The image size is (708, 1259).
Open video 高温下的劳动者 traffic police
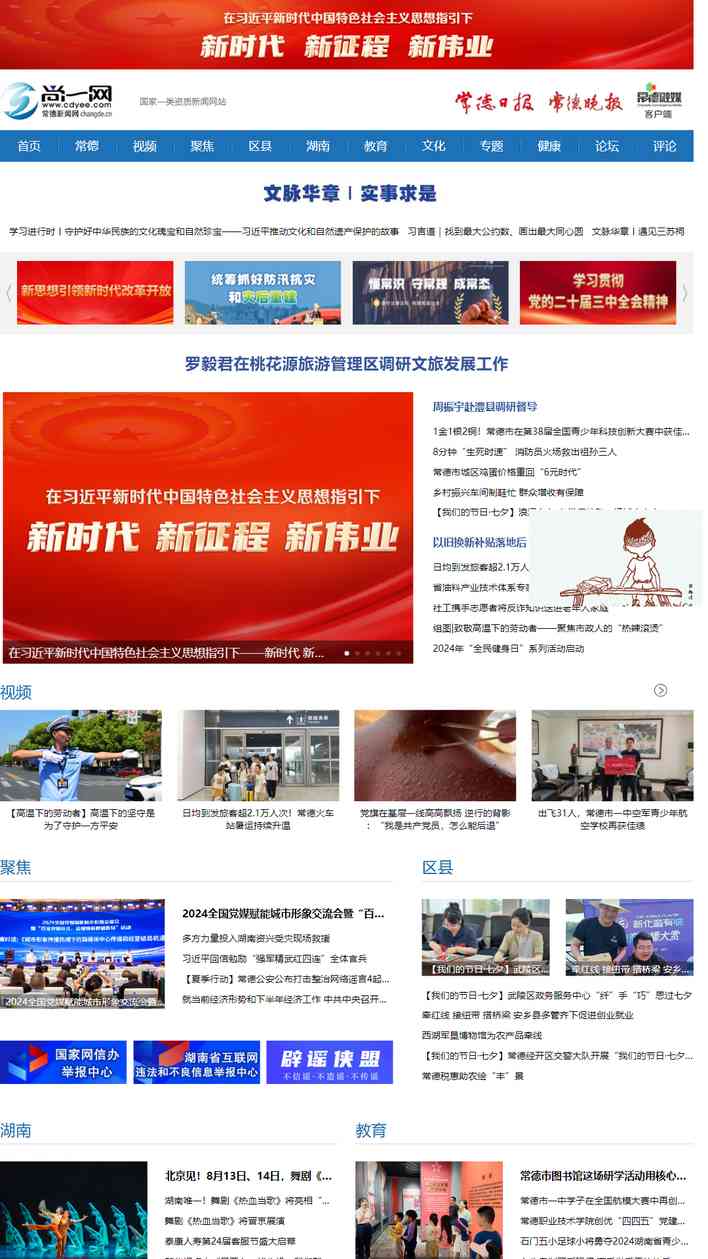point(81,756)
